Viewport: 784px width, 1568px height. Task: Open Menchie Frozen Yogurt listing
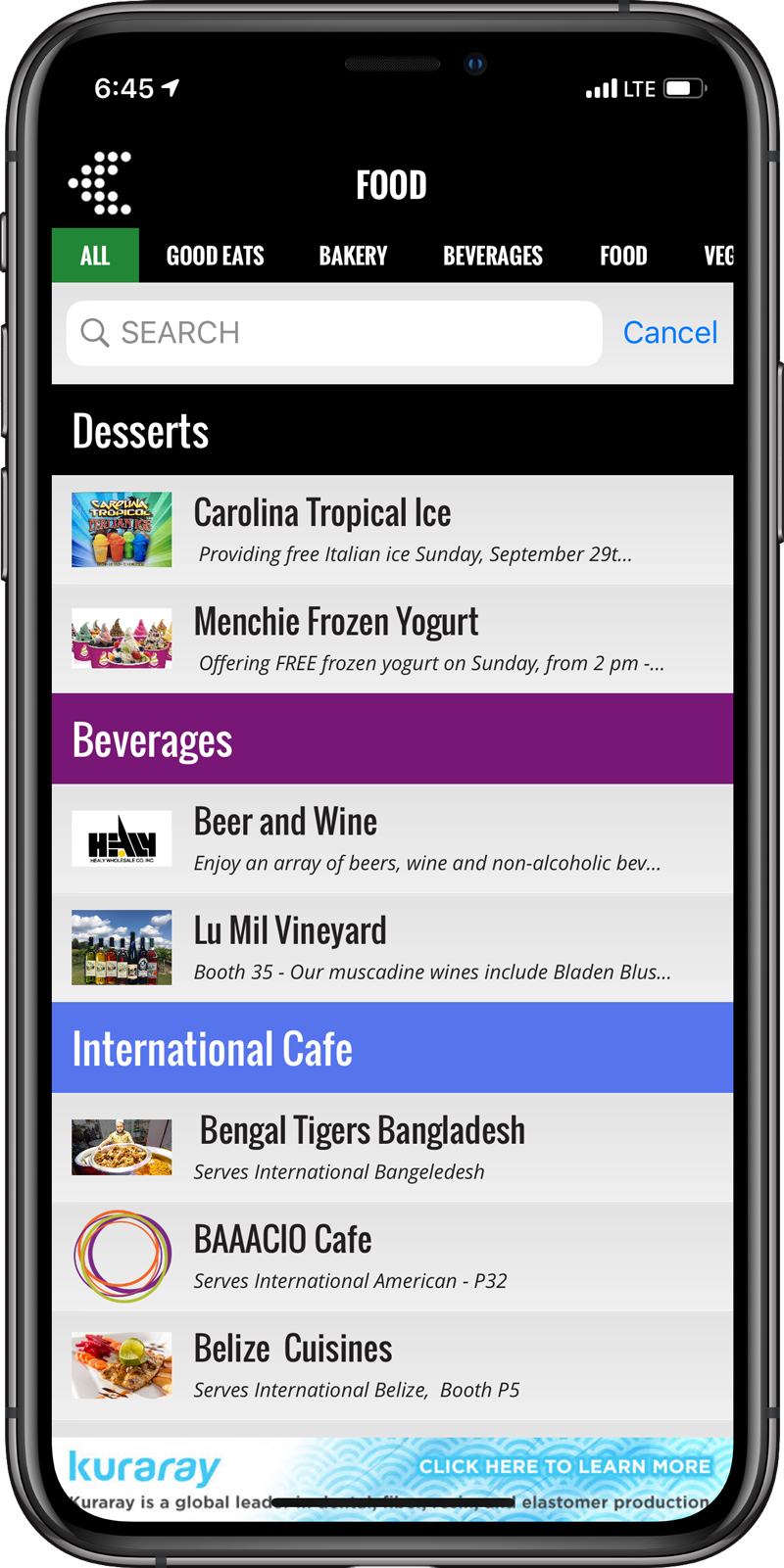coord(392,640)
